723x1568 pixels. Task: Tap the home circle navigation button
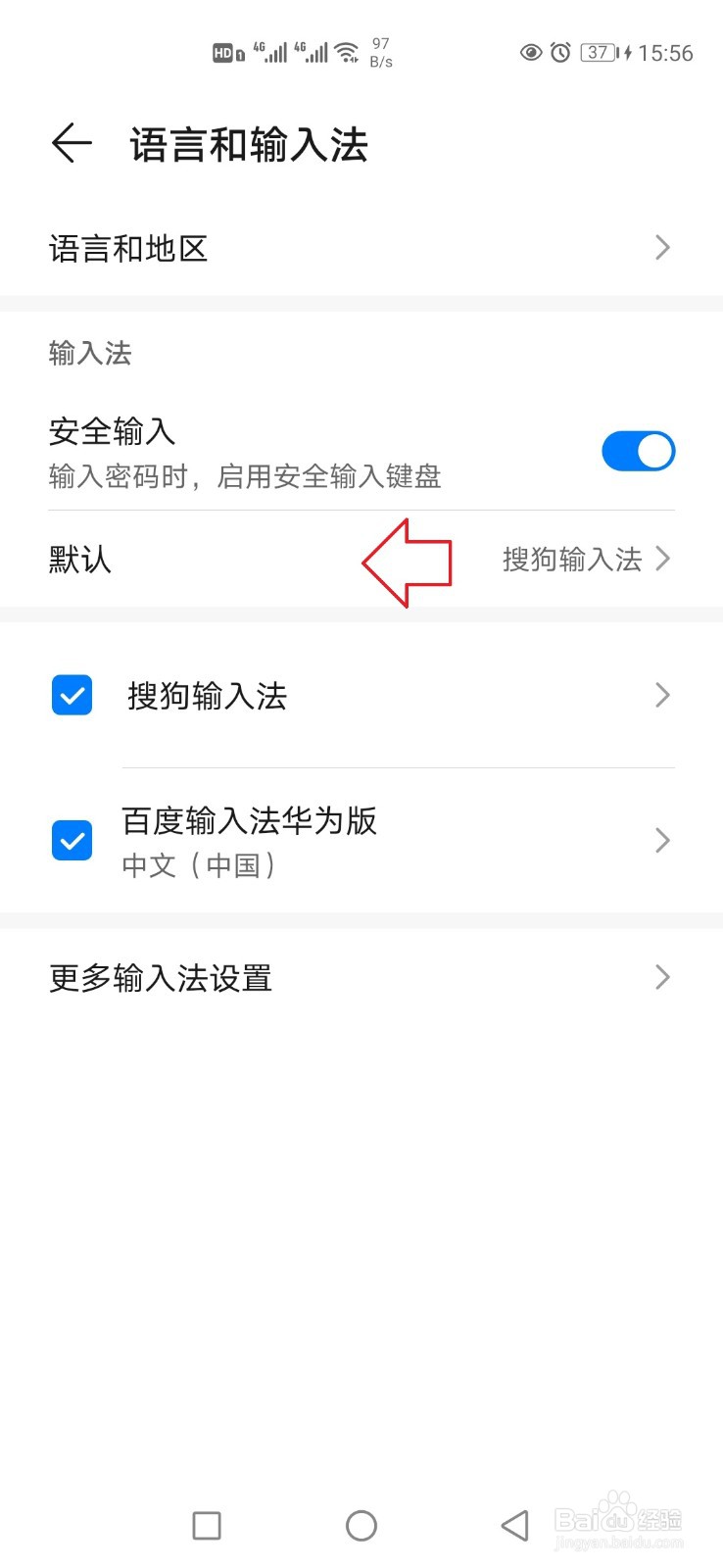click(361, 1525)
